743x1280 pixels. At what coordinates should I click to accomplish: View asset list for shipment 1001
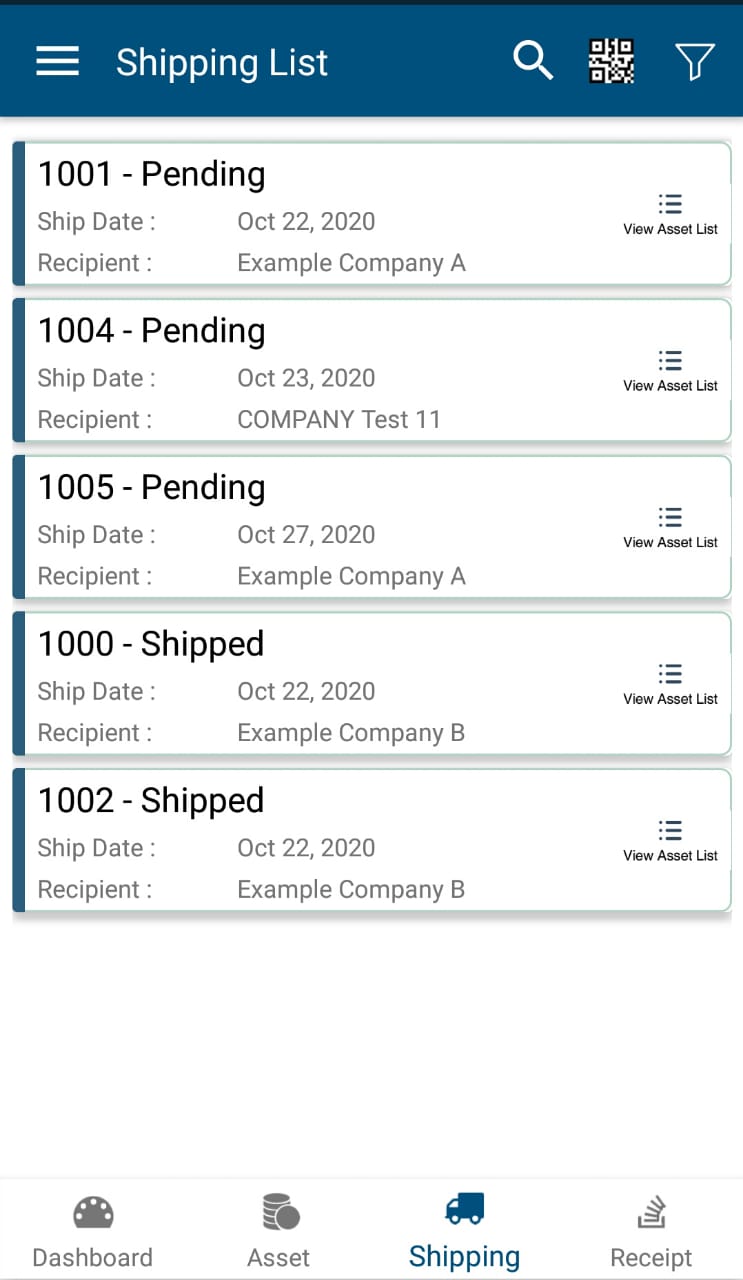point(670,212)
